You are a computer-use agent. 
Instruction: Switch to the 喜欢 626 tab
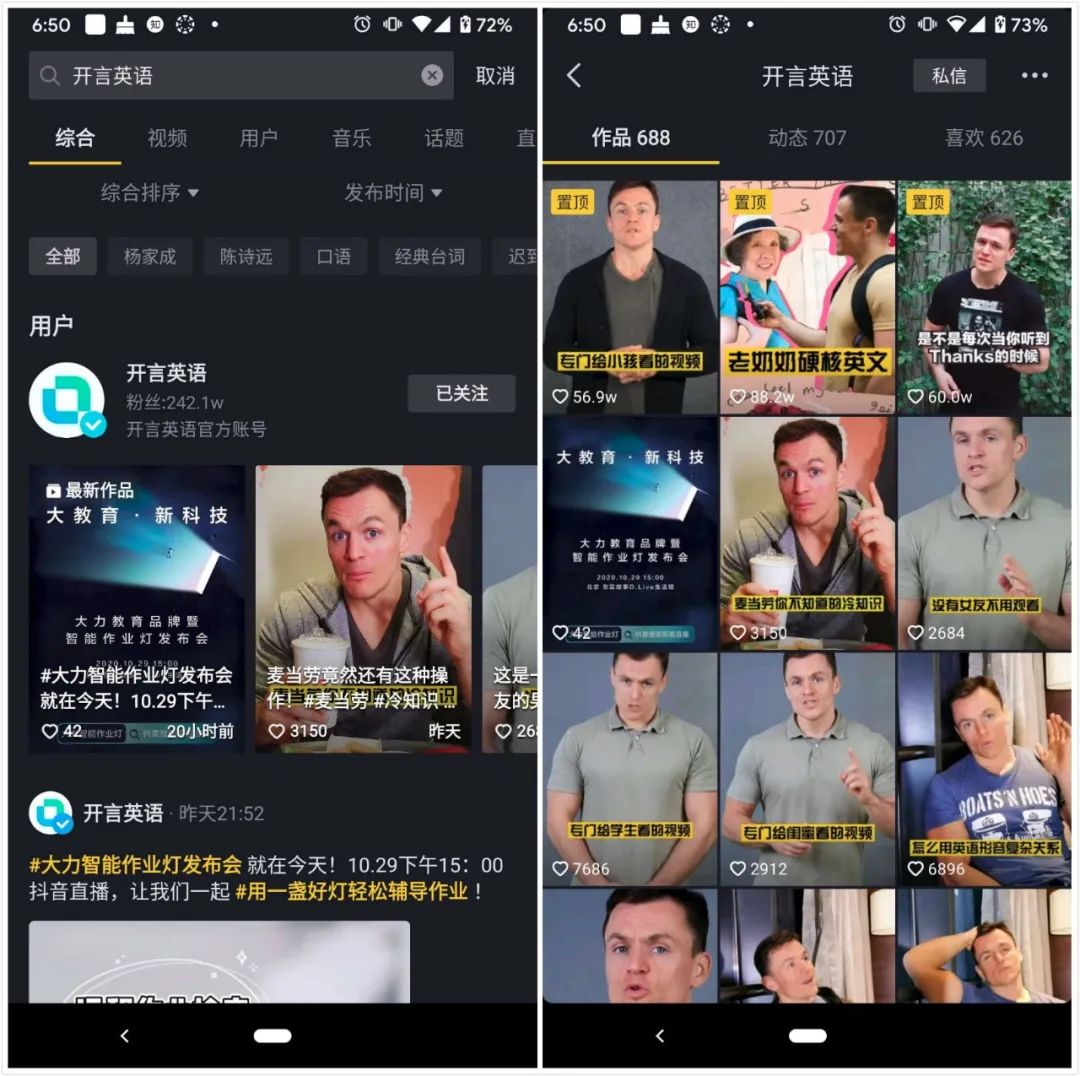[983, 138]
